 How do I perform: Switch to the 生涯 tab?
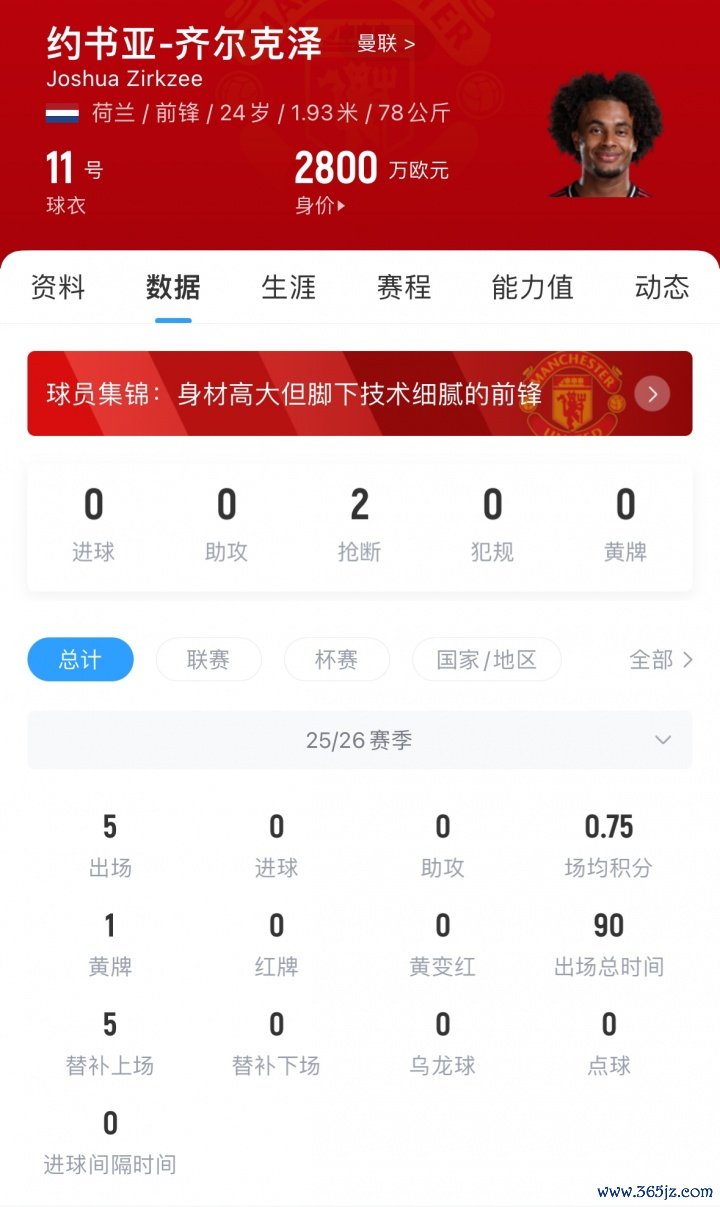(288, 288)
